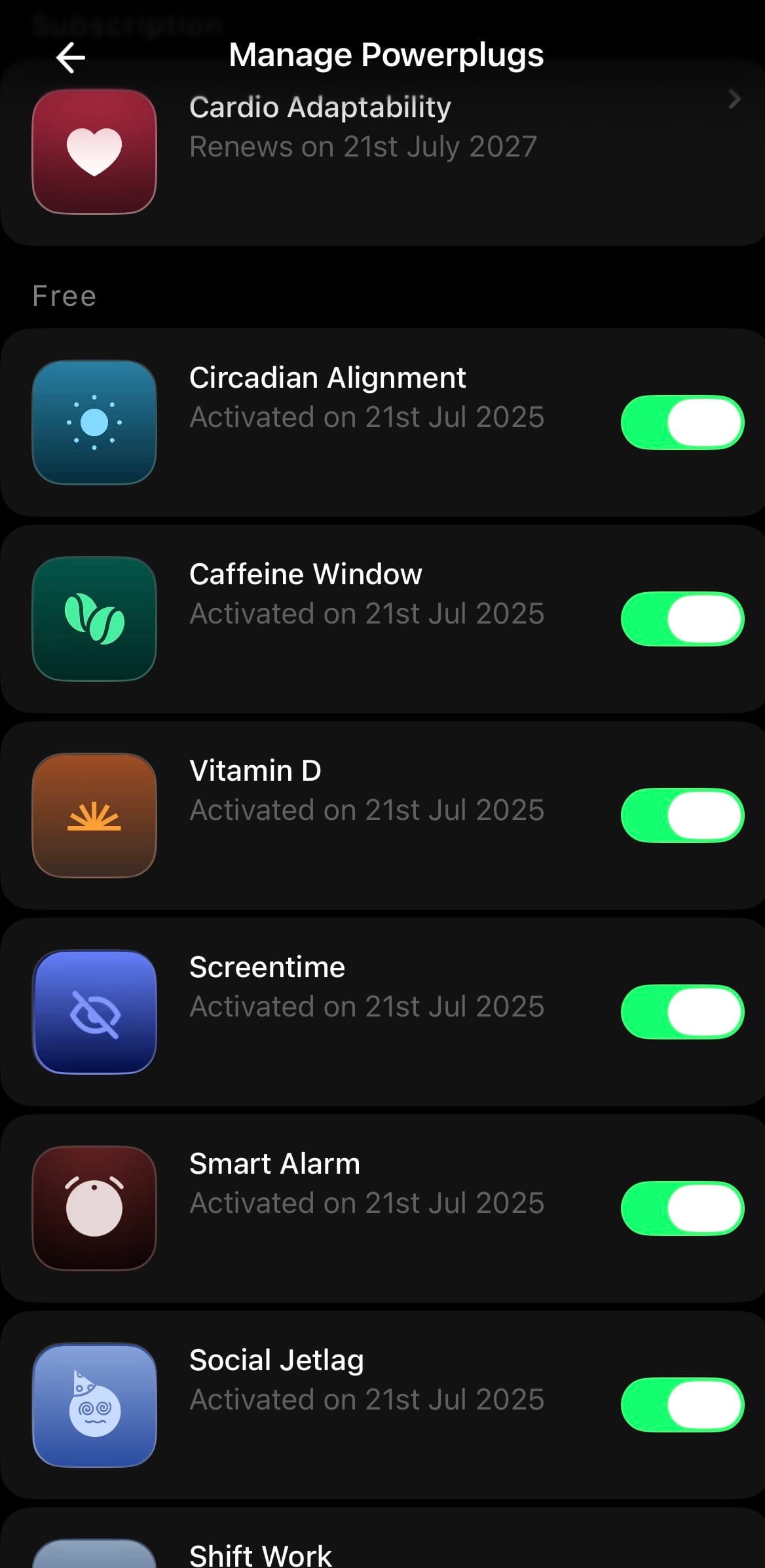This screenshot has width=765, height=1568.
Task: Turn off Social Jetlag
Action: 682,1405
